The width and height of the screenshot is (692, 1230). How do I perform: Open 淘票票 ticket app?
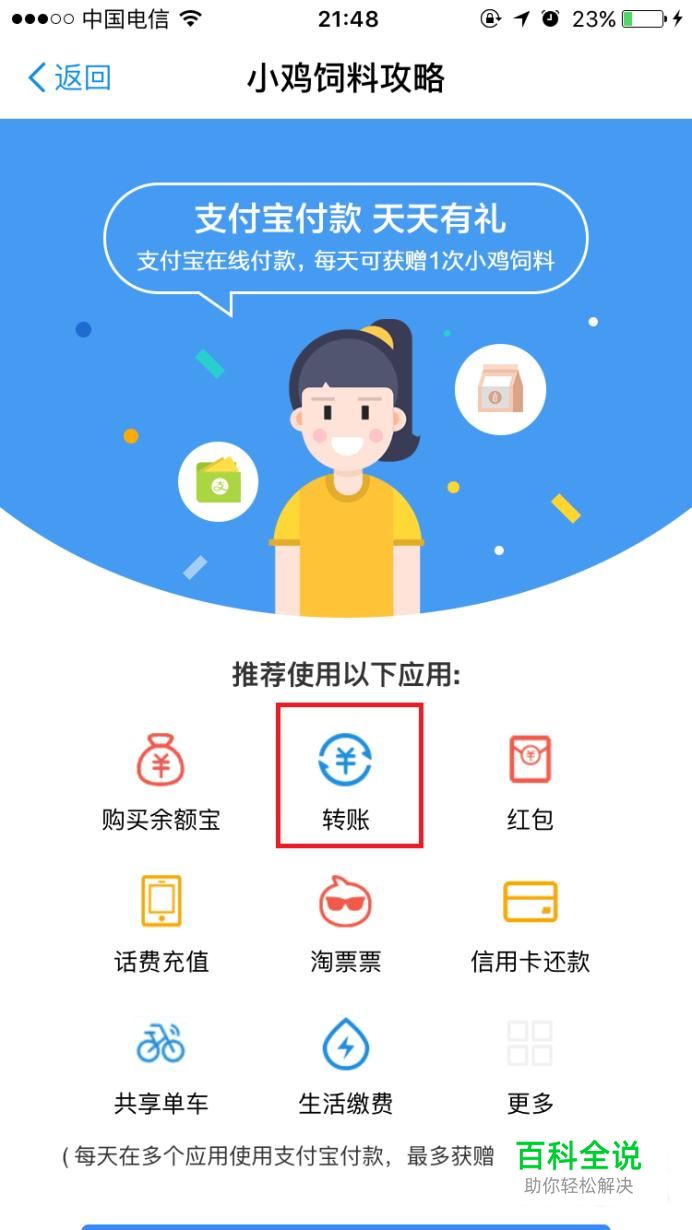(x=346, y=924)
